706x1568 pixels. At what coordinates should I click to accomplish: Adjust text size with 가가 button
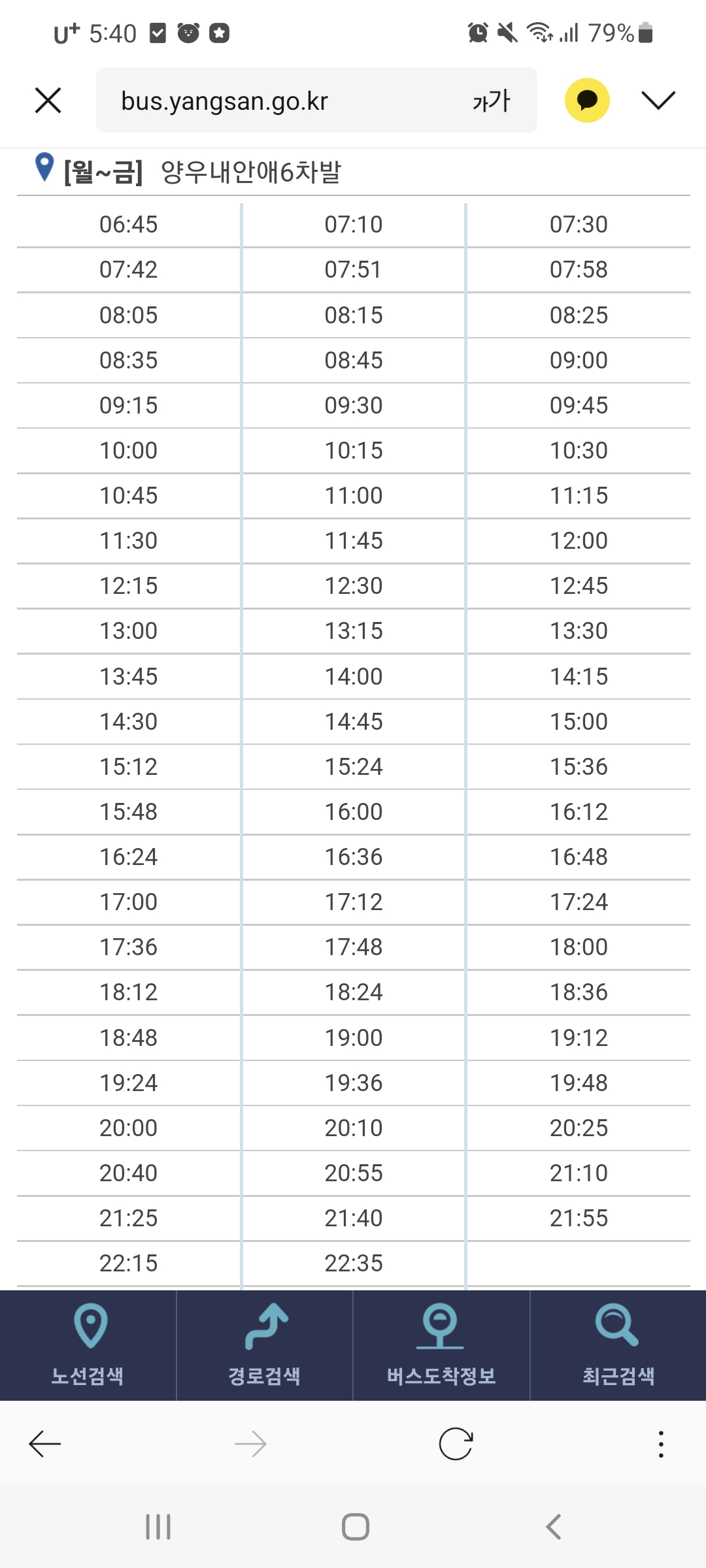491,101
